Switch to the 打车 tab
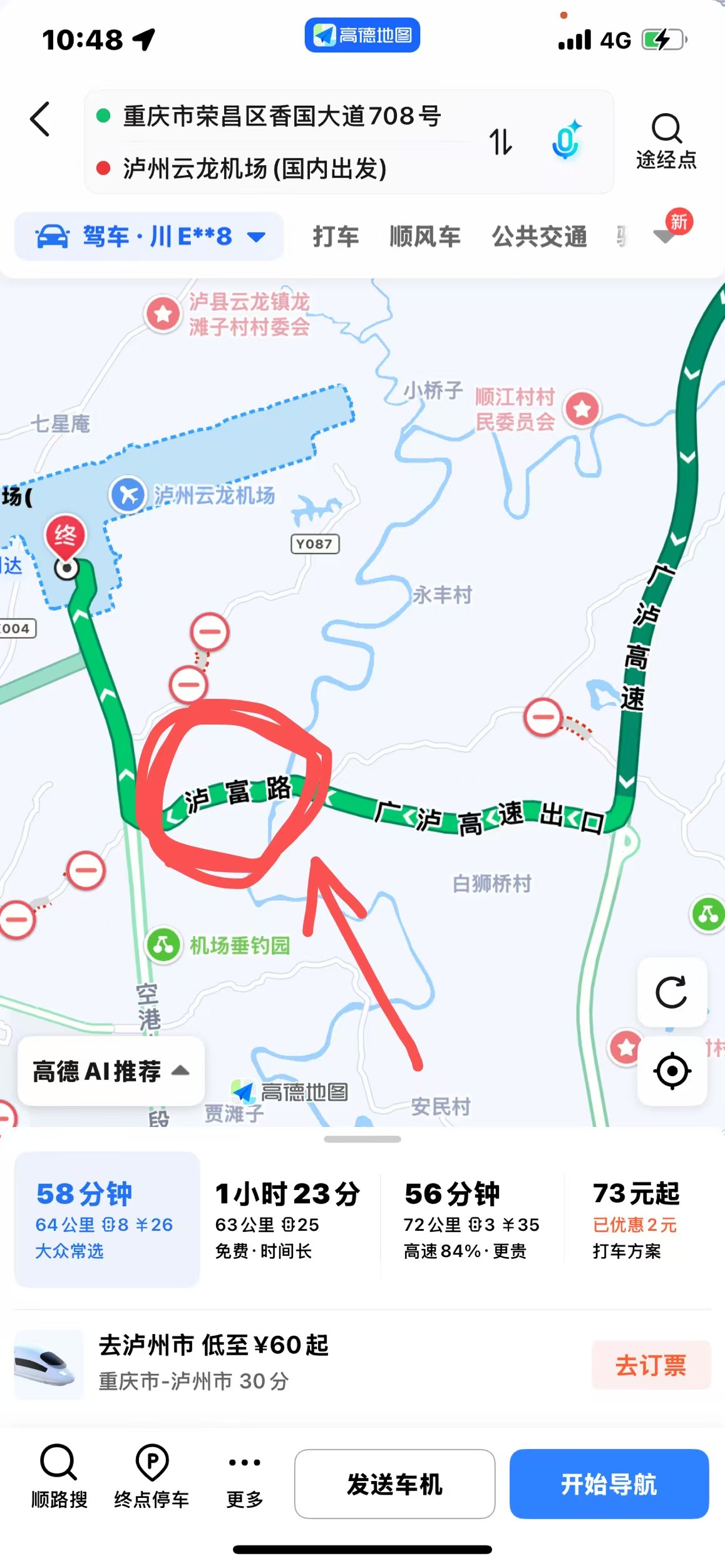Viewport: 725px width, 1568px height. [x=336, y=237]
